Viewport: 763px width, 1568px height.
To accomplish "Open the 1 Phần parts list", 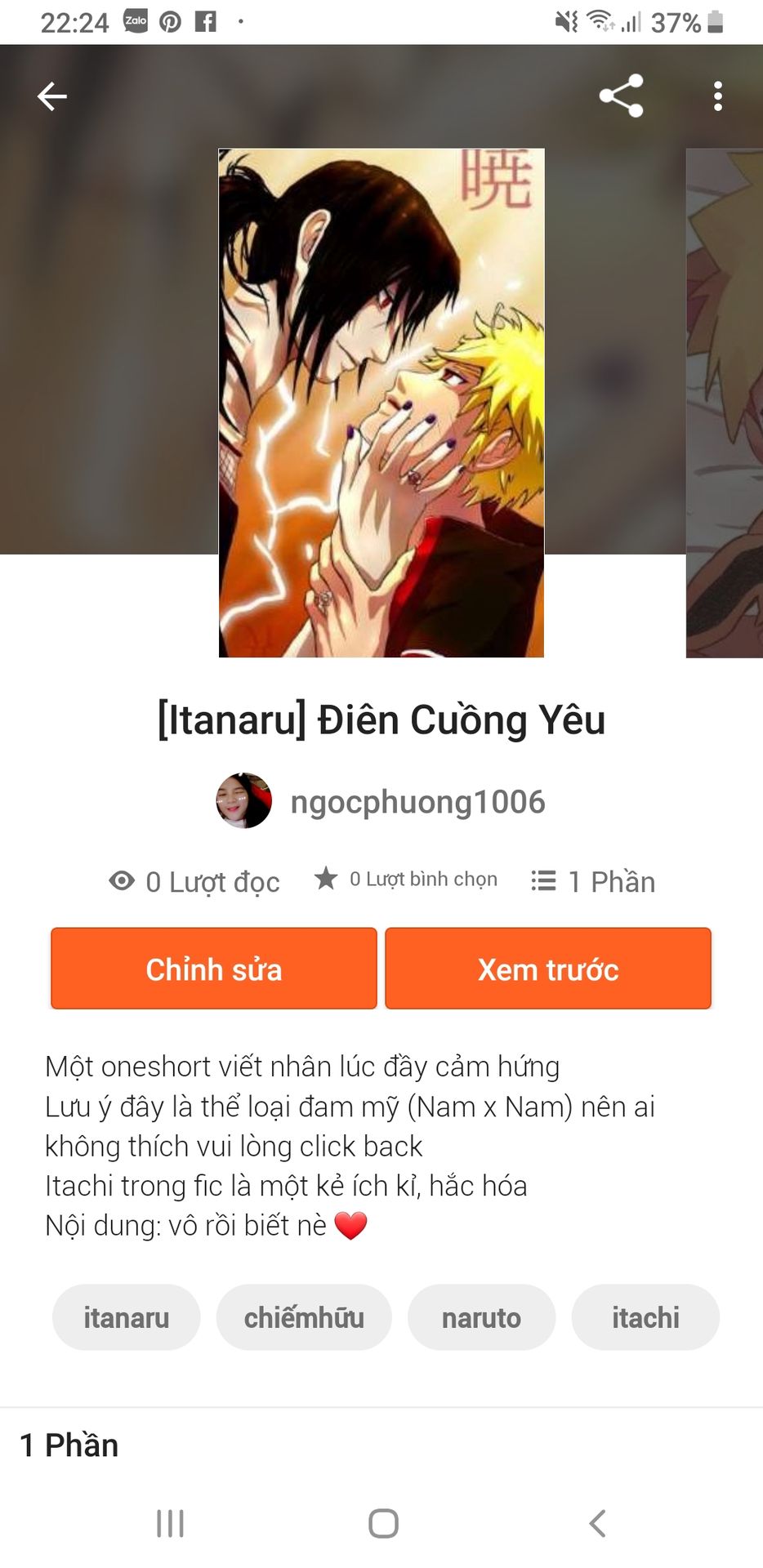I will coord(593,881).
